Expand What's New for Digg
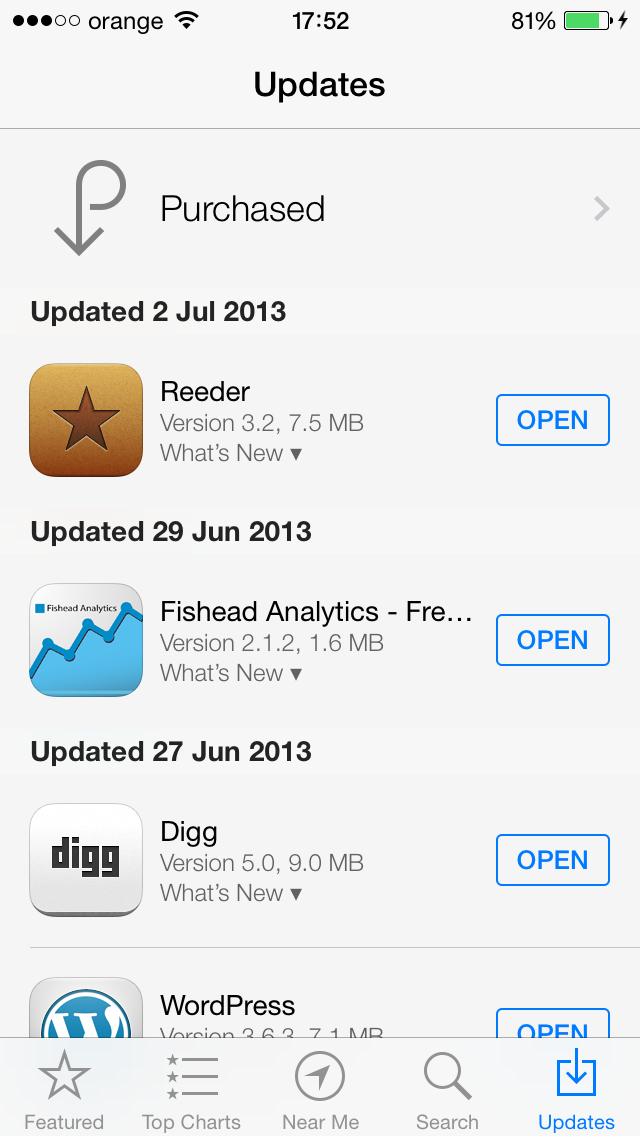This screenshot has width=640, height=1136. [x=231, y=893]
